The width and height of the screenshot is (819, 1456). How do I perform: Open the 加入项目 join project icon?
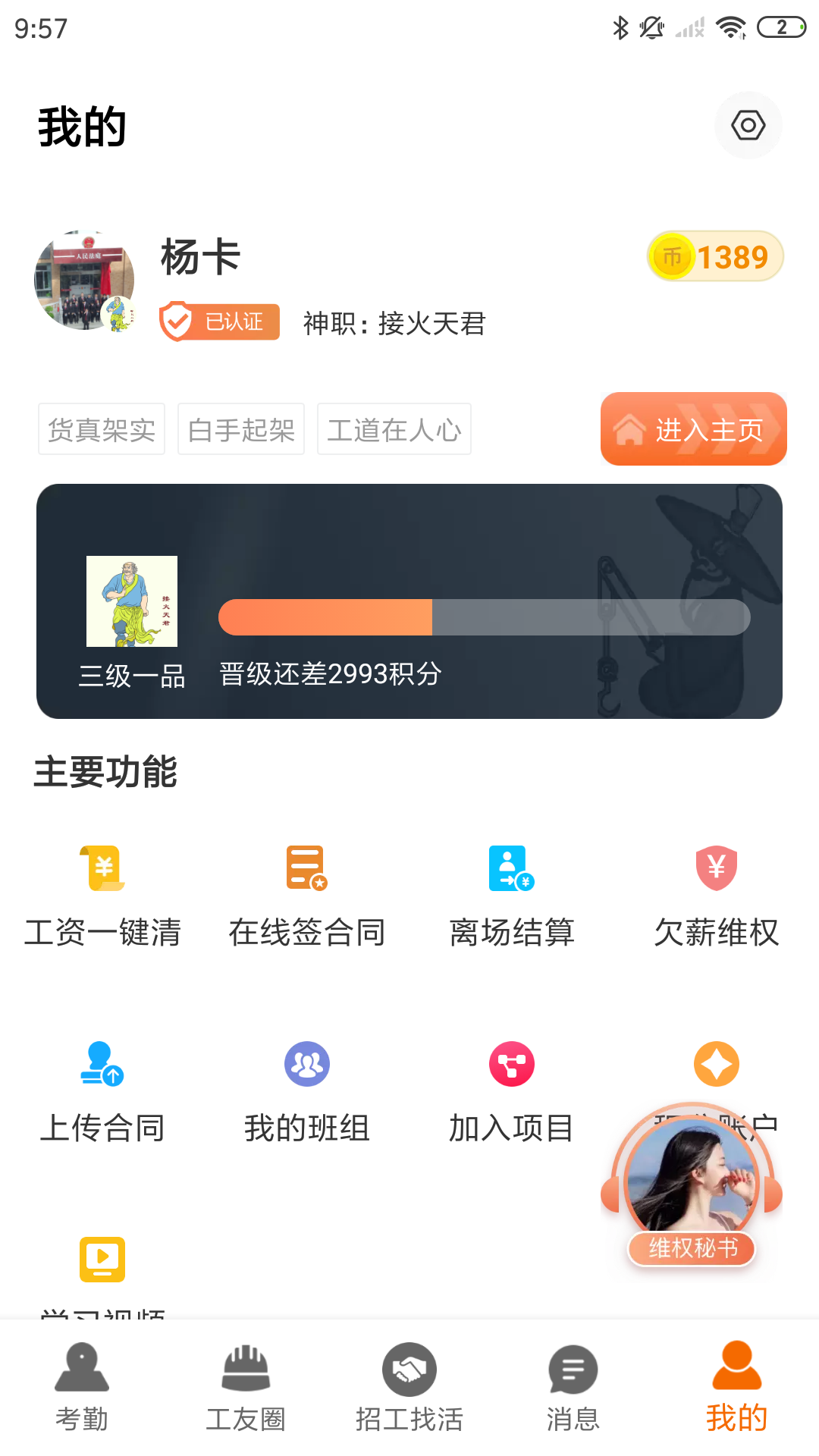click(x=512, y=1092)
